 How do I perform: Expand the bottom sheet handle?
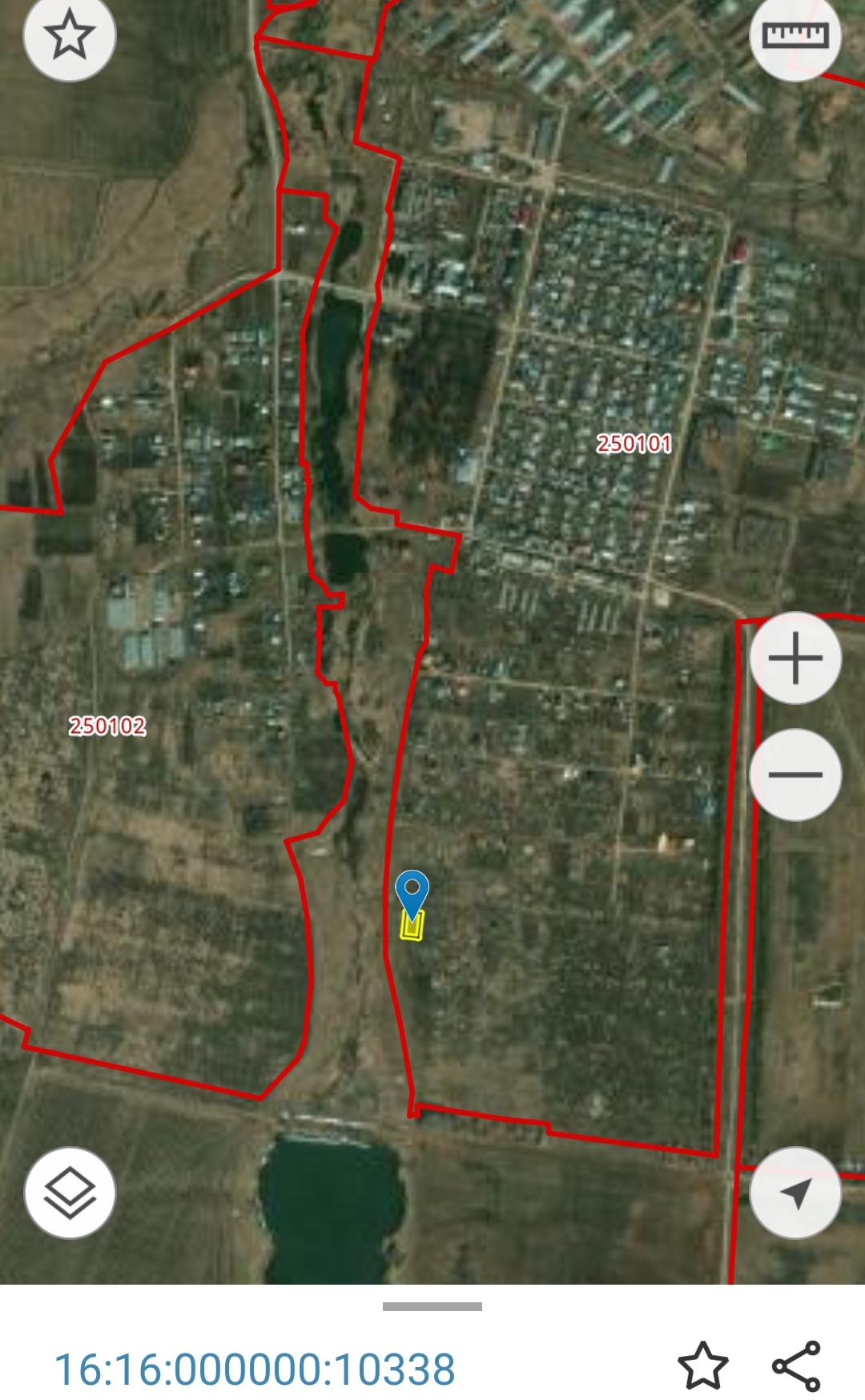coord(432,1306)
